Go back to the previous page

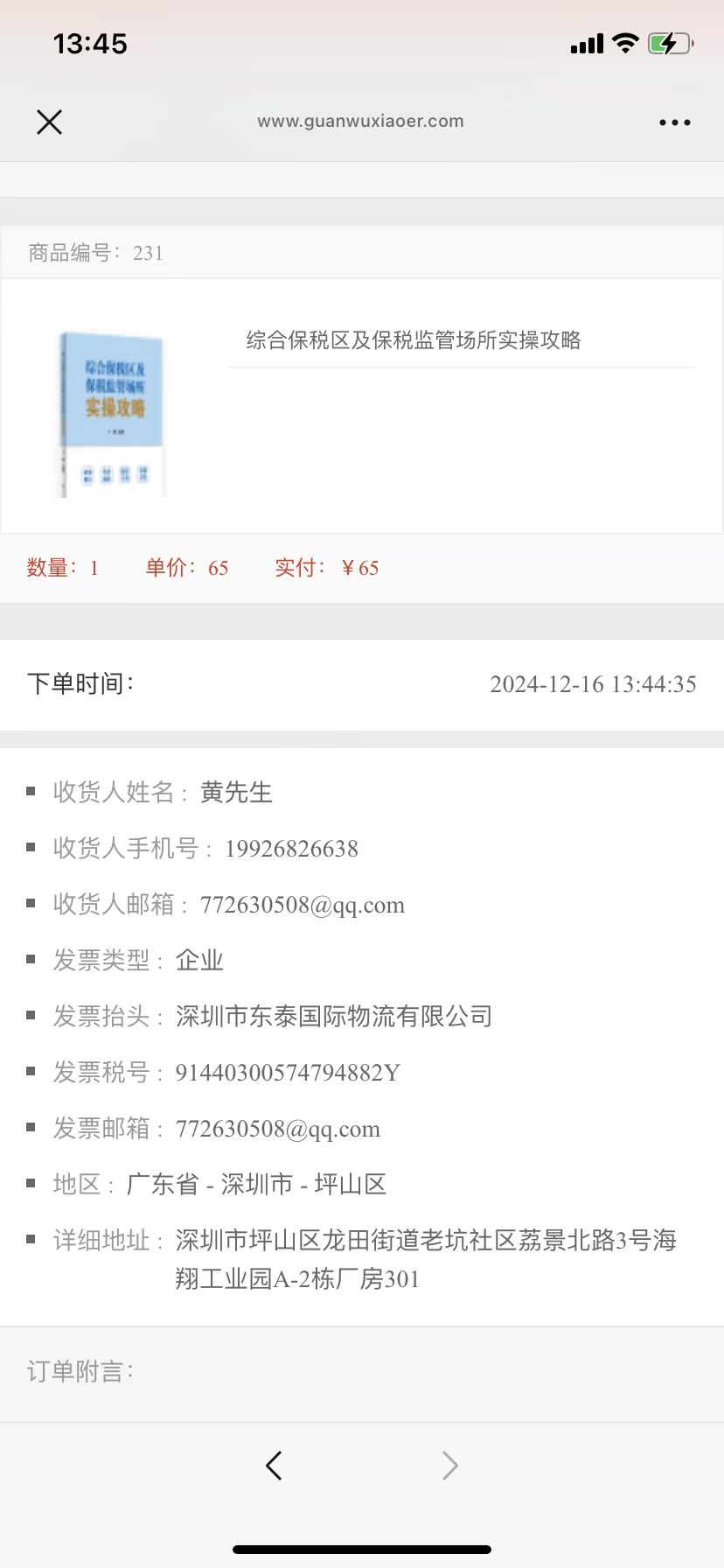[x=274, y=1465]
